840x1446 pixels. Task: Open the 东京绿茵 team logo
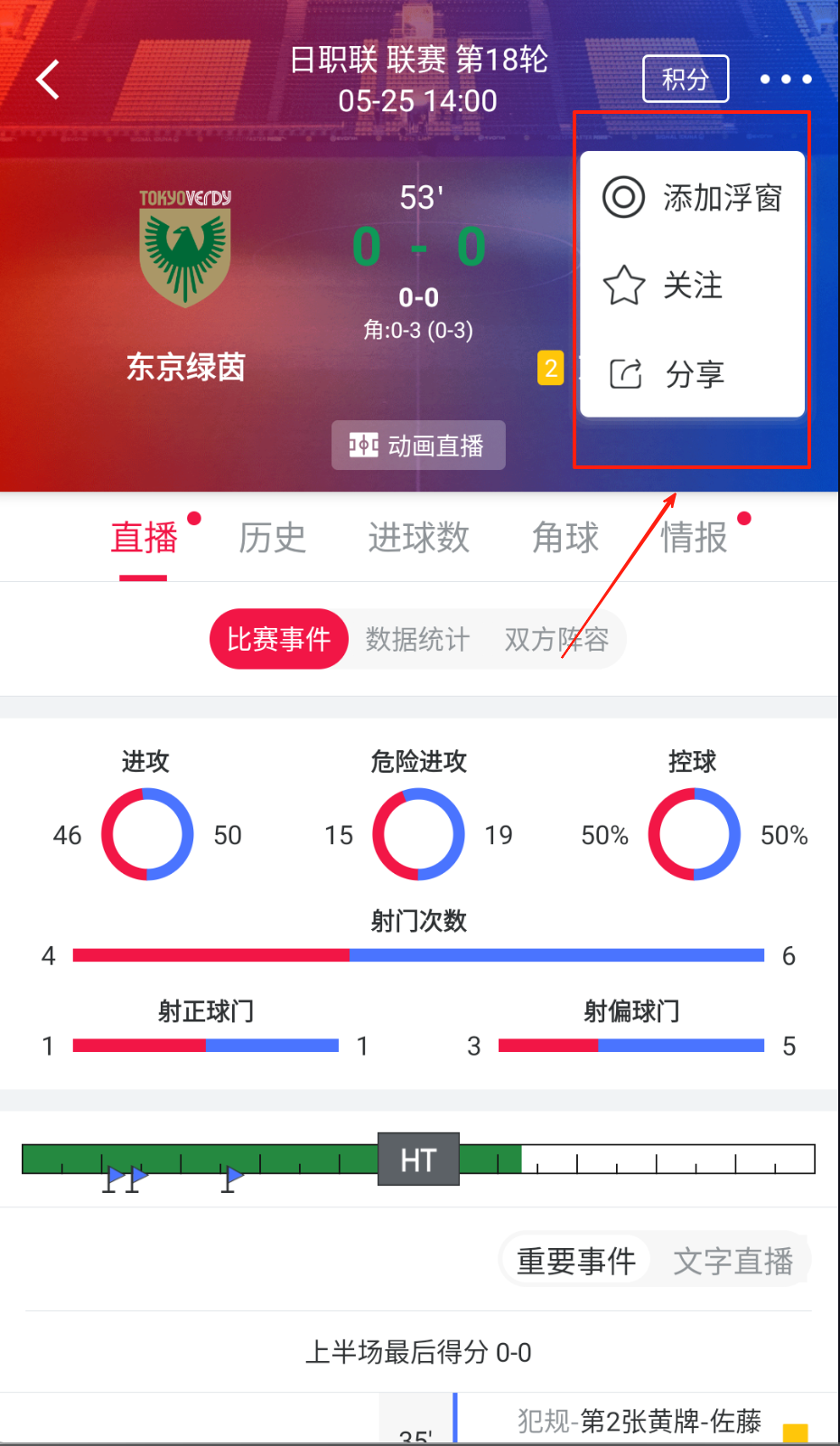pos(185,249)
